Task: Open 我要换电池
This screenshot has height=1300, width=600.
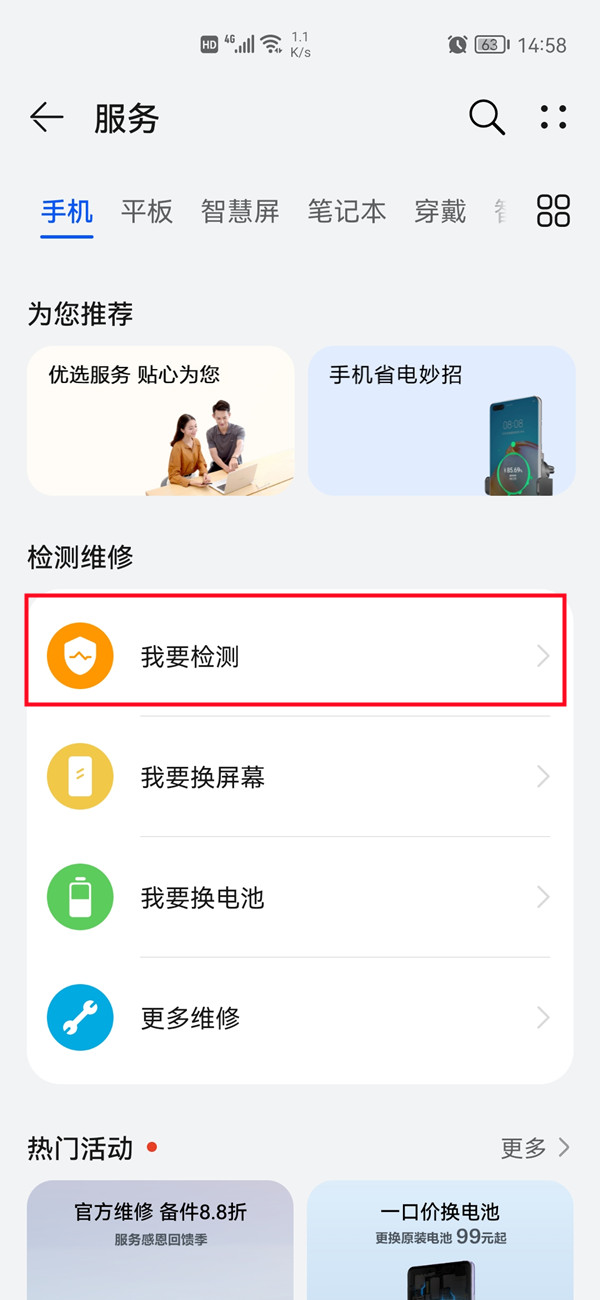Action: point(298,897)
